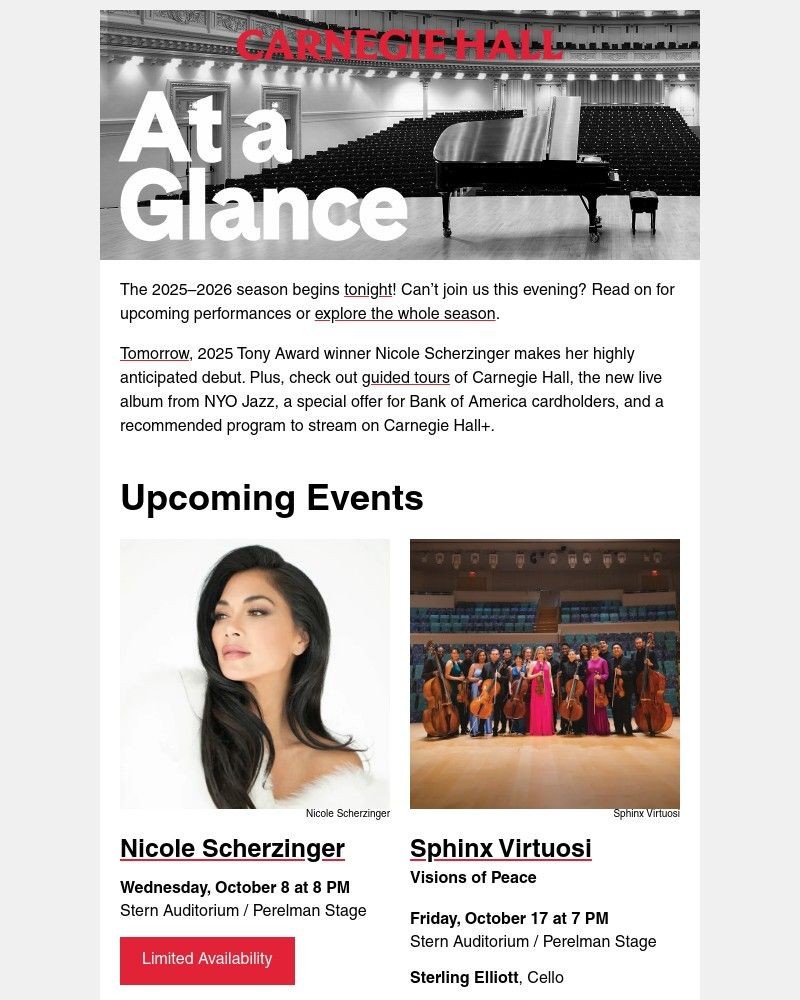Open the 'guided tours' link
Screen dimensions: 800x1000
[x=405, y=378]
